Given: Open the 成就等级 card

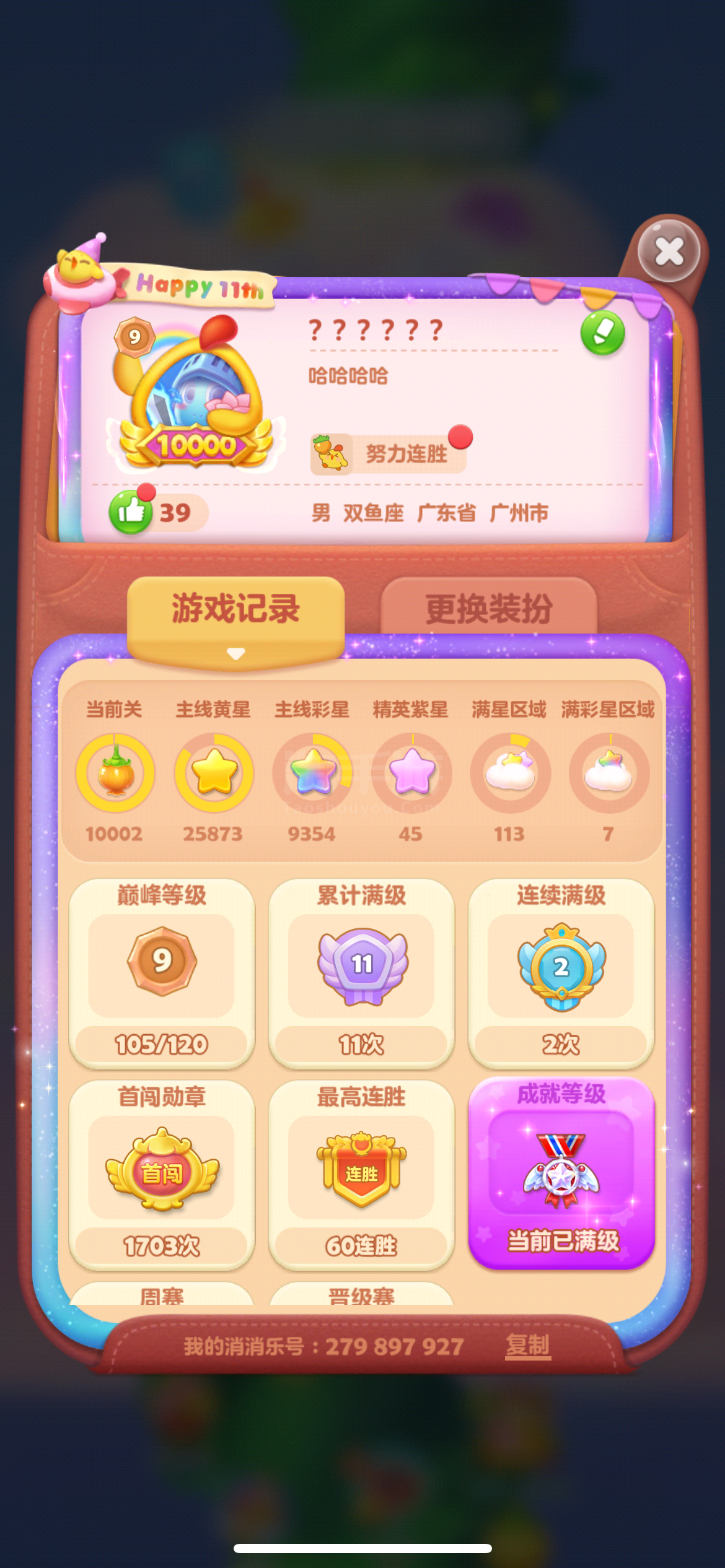Looking at the screenshot, I should coord(561,1173).
